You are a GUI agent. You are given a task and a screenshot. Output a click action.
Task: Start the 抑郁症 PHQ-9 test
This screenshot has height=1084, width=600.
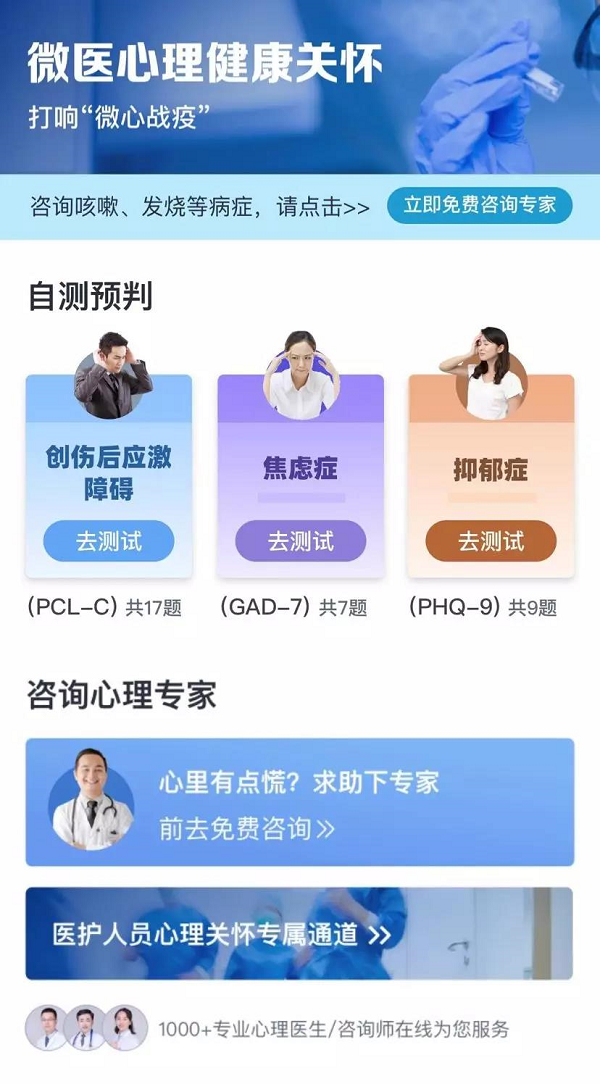pos(491,541)
